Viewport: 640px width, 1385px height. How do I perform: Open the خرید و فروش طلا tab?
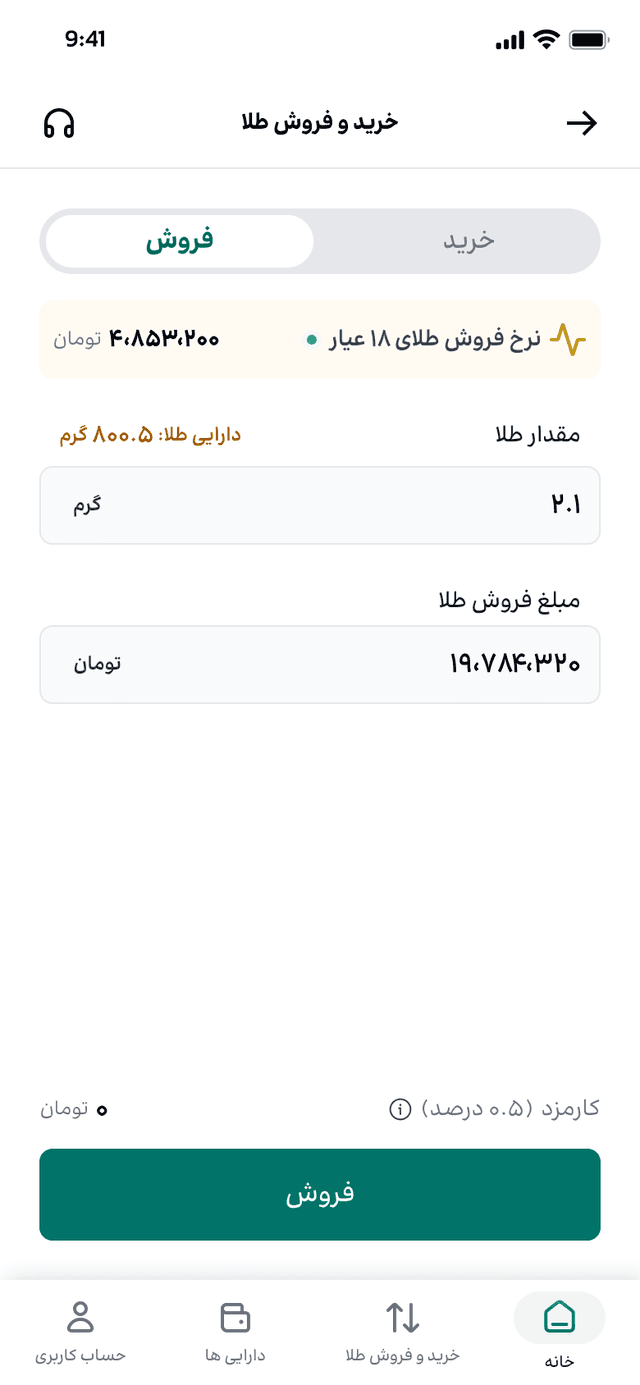point(402,1331)
